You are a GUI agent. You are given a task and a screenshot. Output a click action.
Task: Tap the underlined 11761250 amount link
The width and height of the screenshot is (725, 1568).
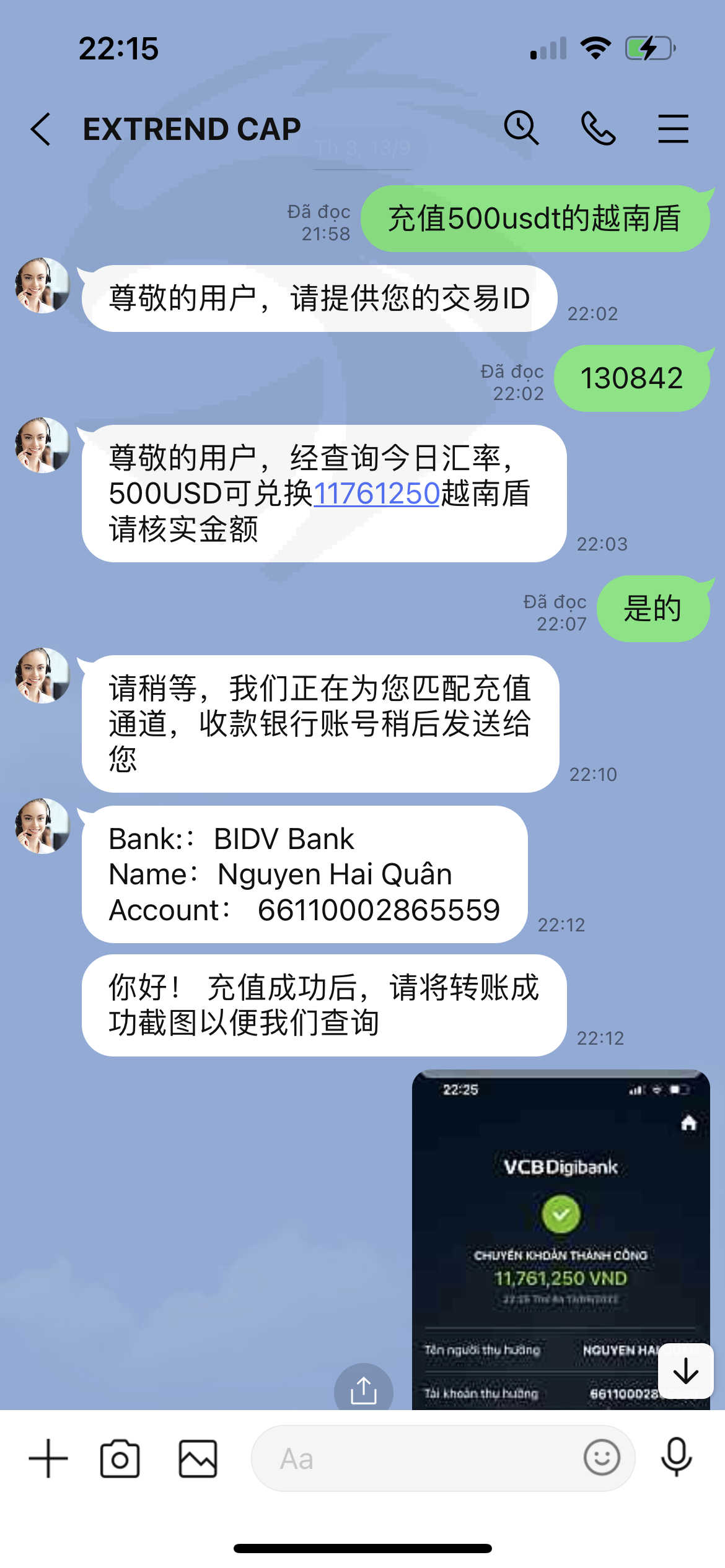pos(377,494)
